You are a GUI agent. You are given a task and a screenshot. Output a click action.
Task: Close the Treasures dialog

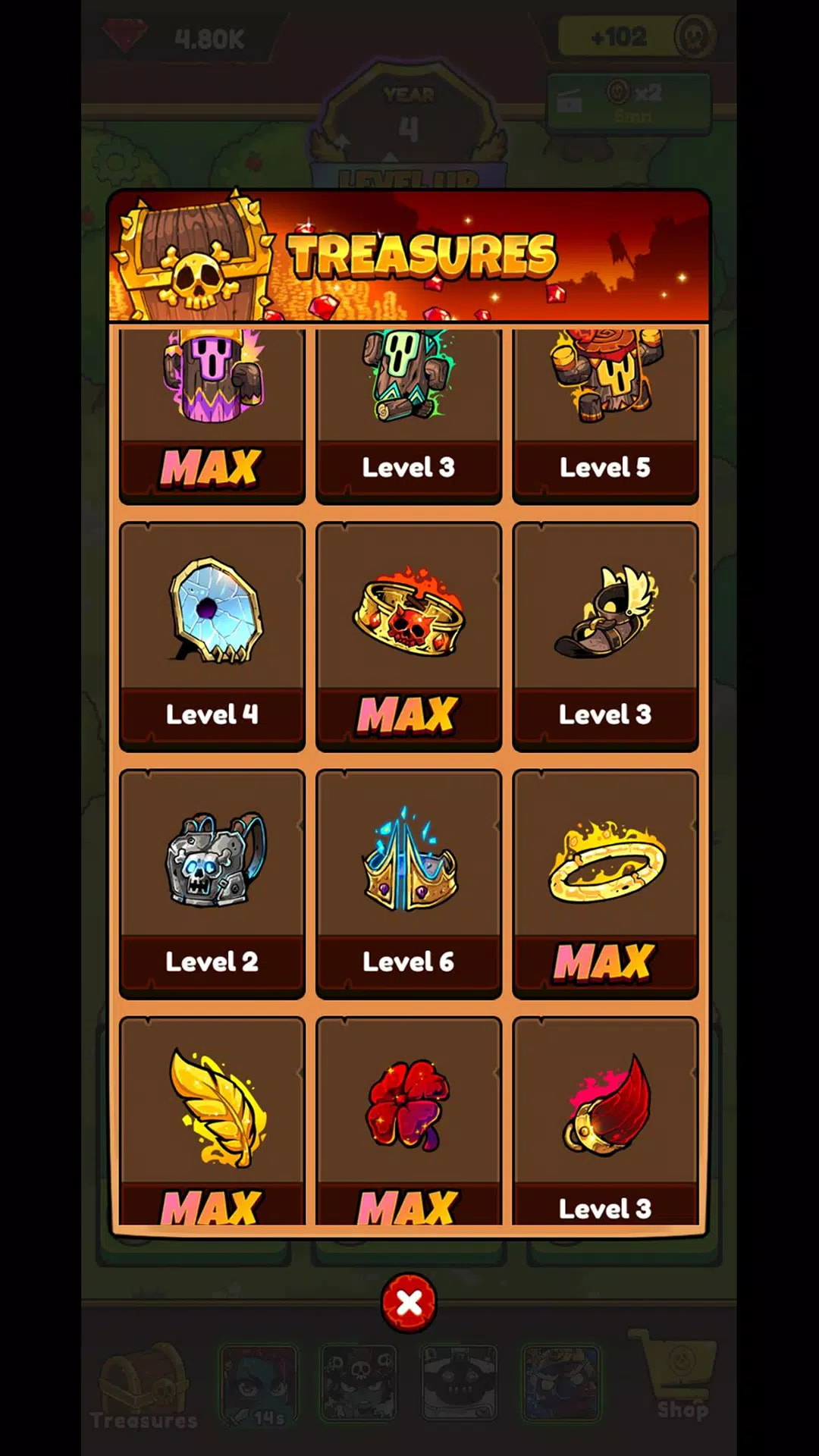point(409,1303)
